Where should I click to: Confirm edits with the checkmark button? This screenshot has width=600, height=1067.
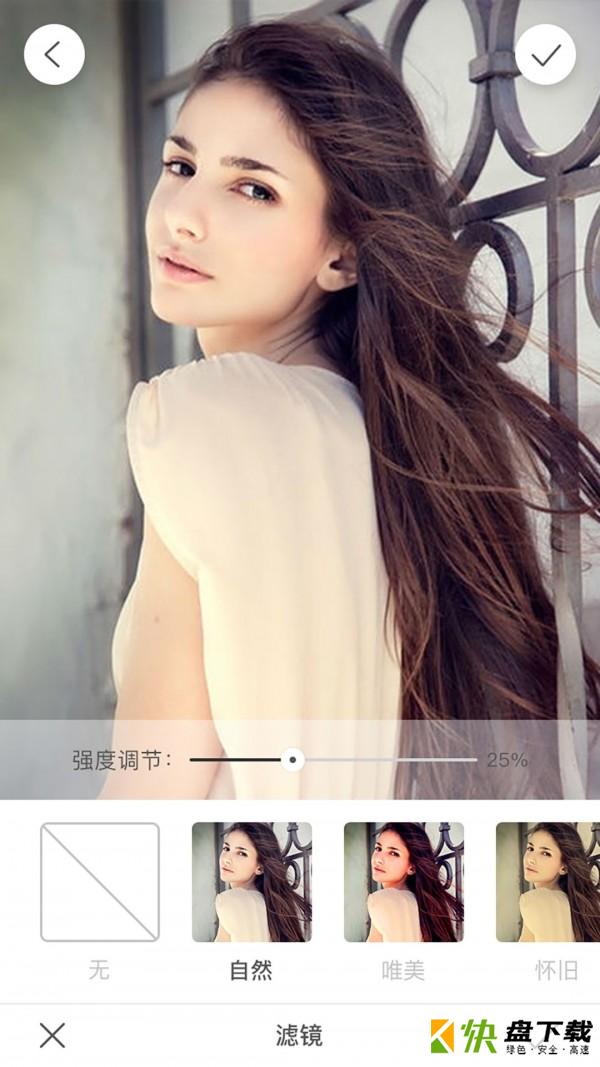545,54
